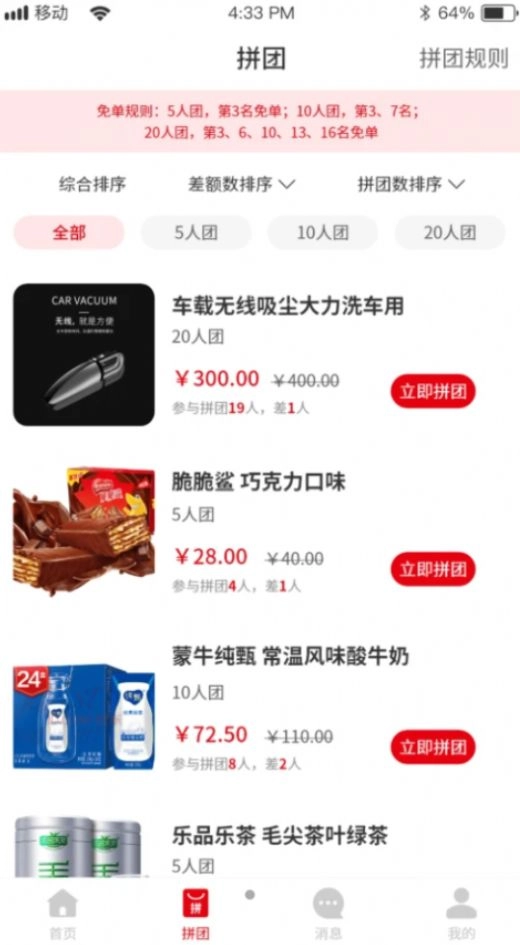Expand the 差额数排序 dropdown
Image resolution: width=520 pixels, height=945 pixels.
click(241, 184)
